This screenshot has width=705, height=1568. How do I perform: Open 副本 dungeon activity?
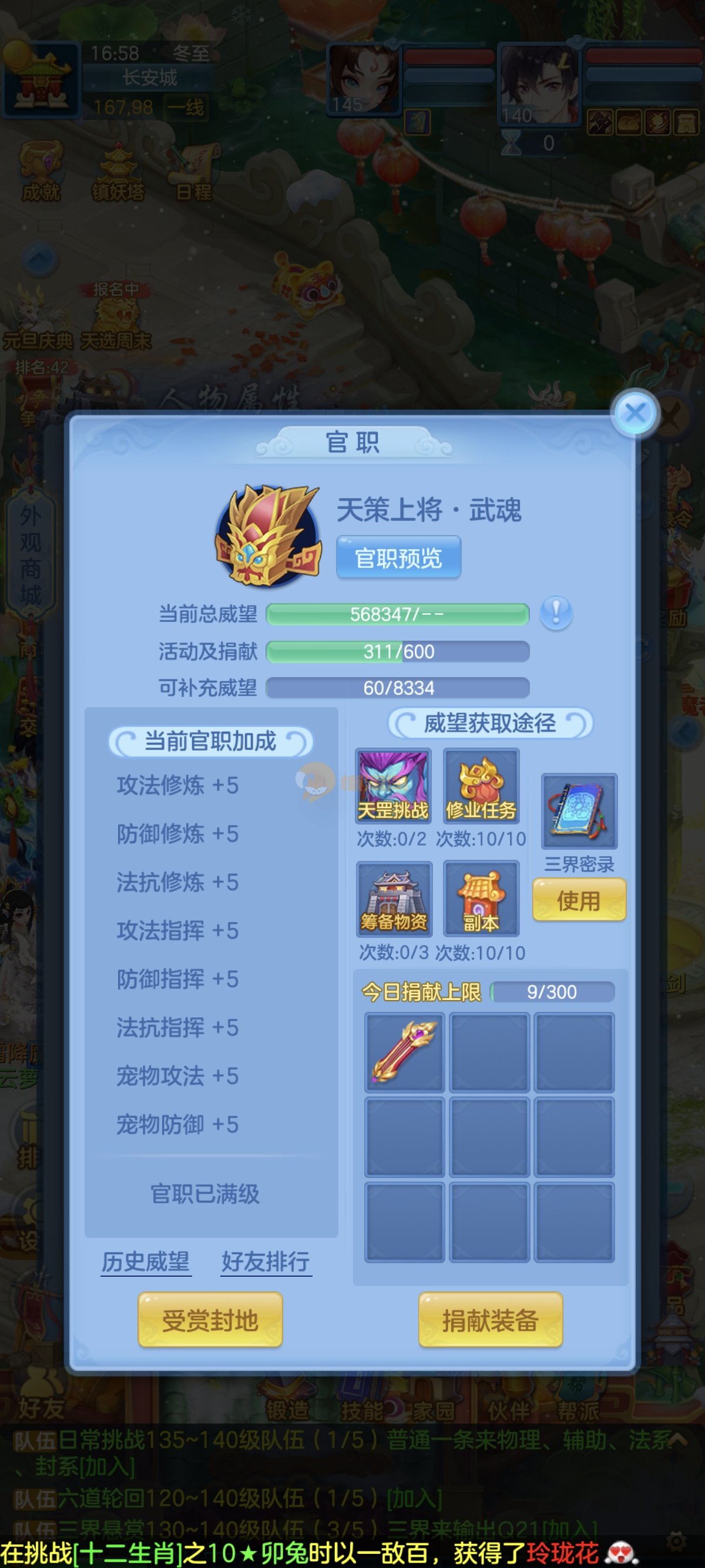(481, 899)
